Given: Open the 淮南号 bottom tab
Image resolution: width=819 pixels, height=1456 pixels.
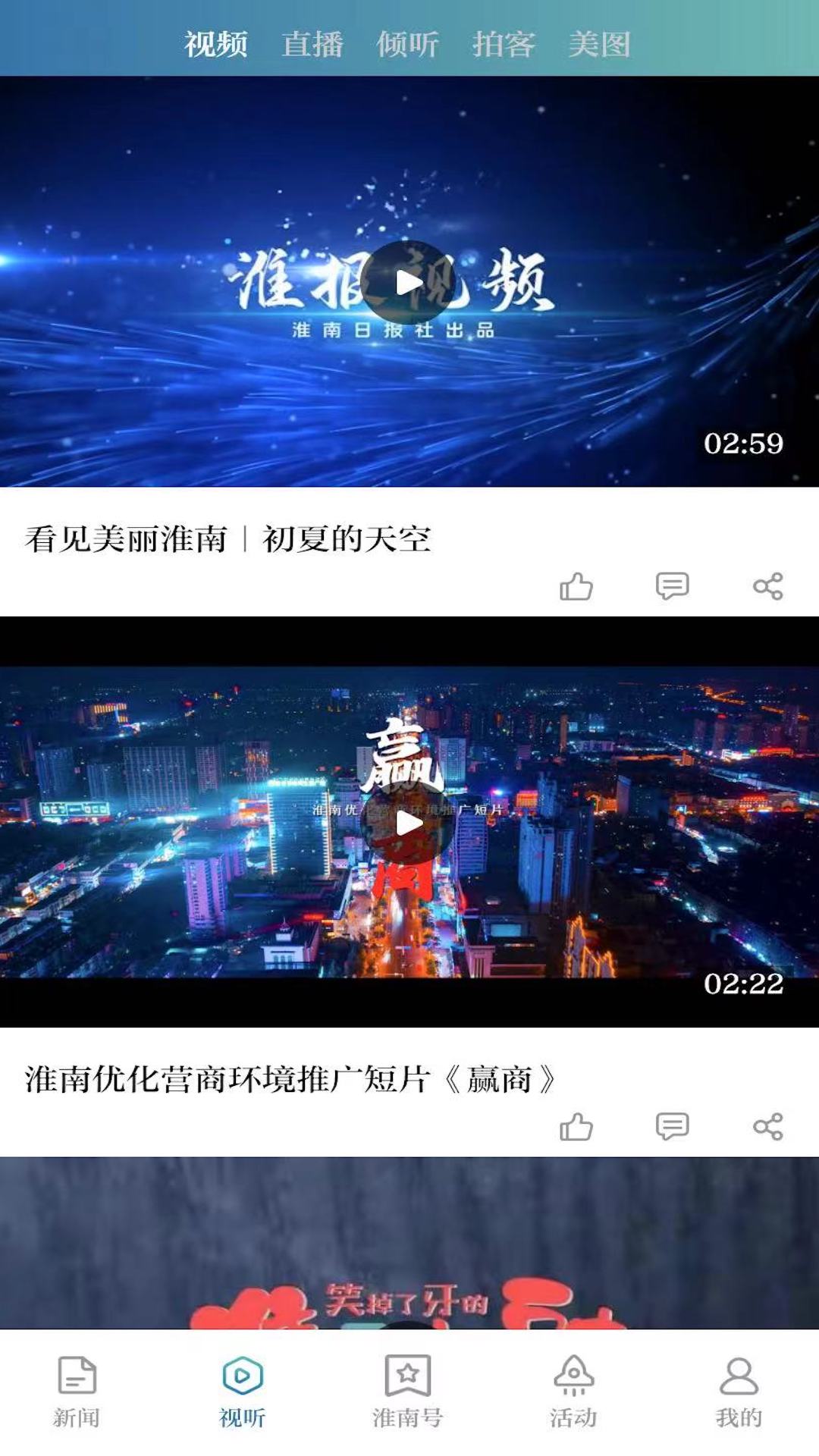Looking at the screenshot, I should [408, 1392].
